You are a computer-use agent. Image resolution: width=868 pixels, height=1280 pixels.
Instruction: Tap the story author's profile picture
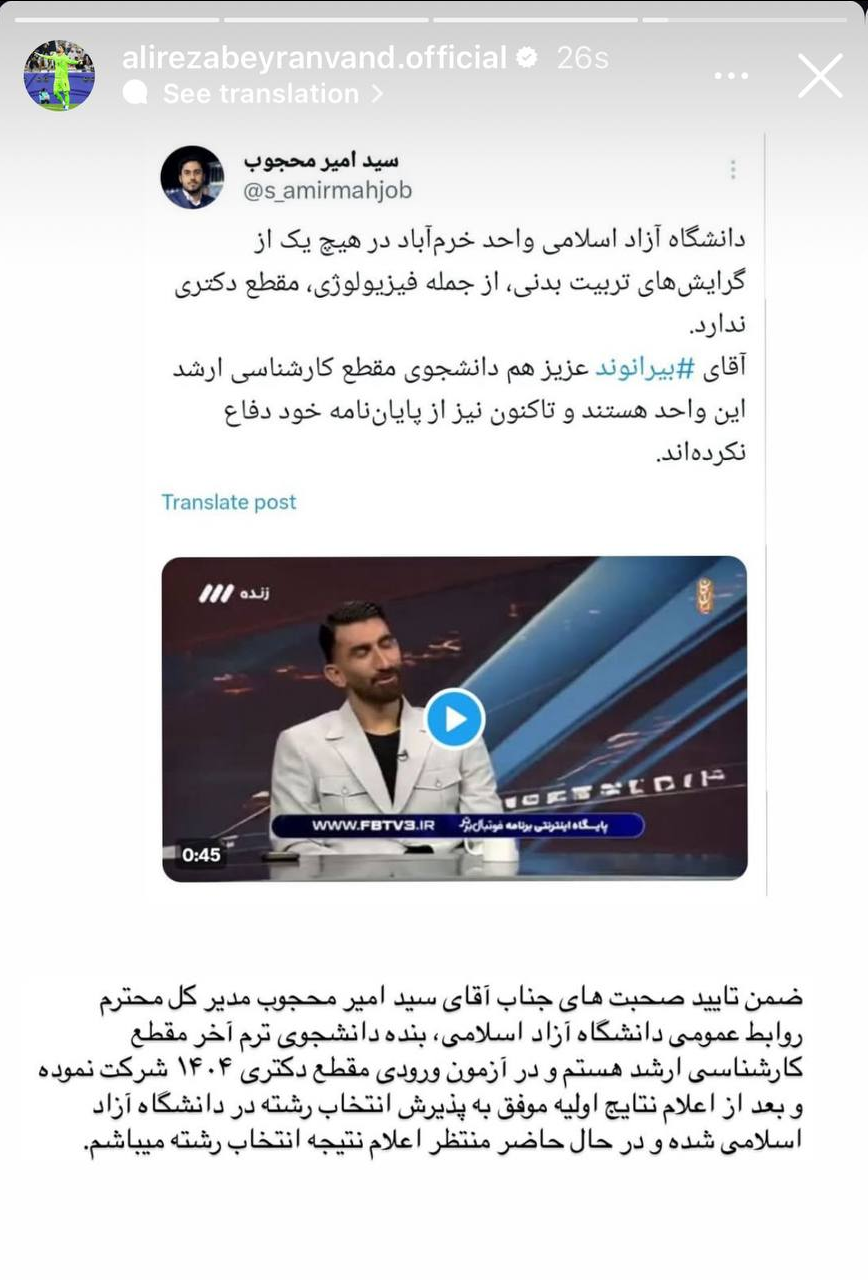tap(60, 75)
